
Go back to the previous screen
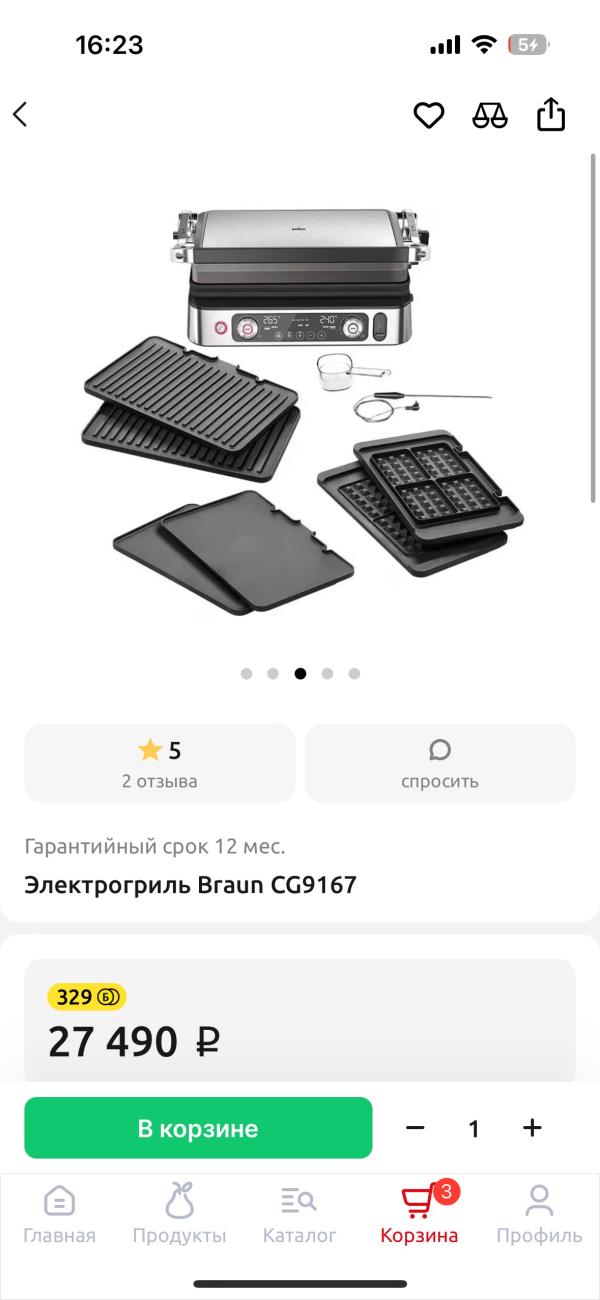tap(21, 115)
